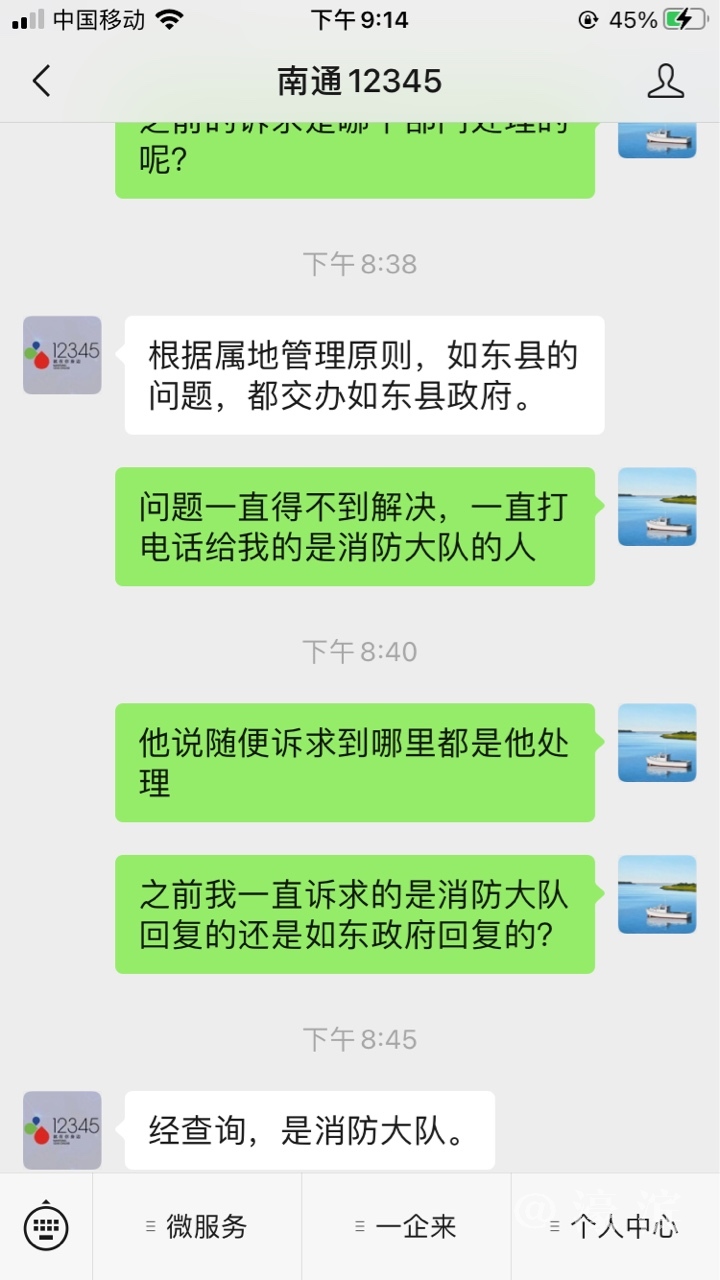
Task: Tap the 12345 avatar beside 根据属地管理原则
Action: pyautogui.click(x=62, y=355)
